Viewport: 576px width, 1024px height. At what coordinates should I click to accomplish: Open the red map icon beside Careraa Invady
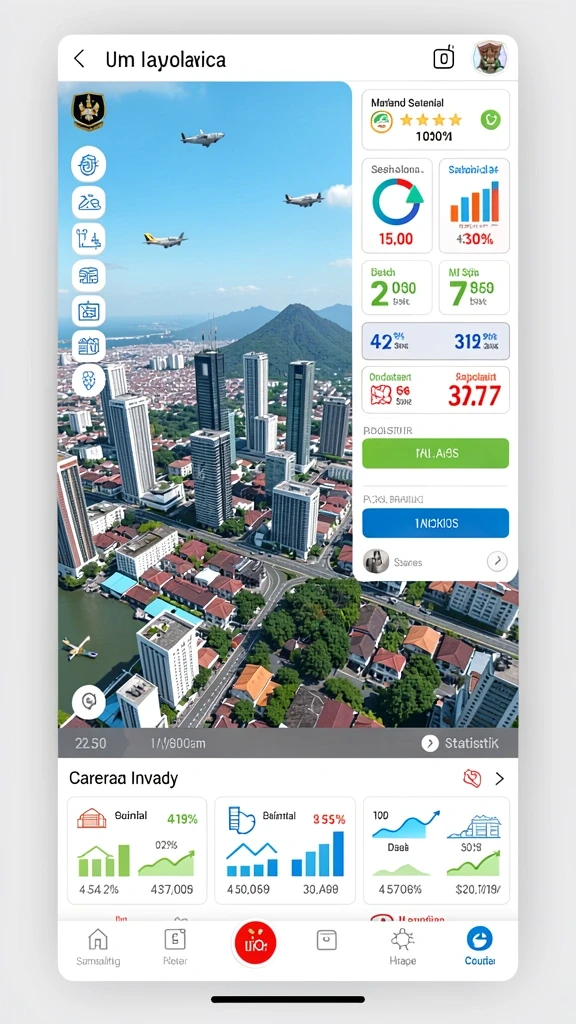point(472,778)
